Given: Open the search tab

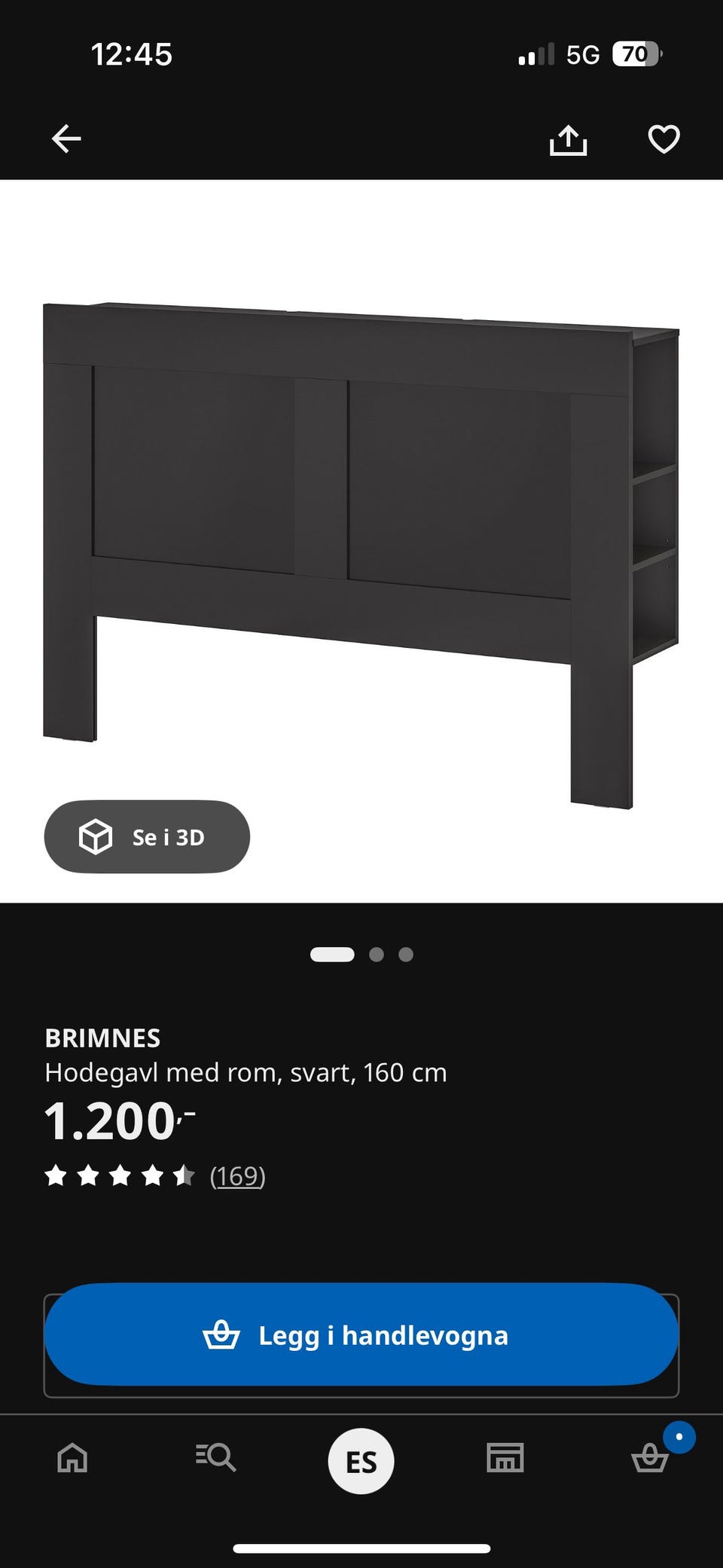Looking at the screenshot, I should click(216, 1457).
